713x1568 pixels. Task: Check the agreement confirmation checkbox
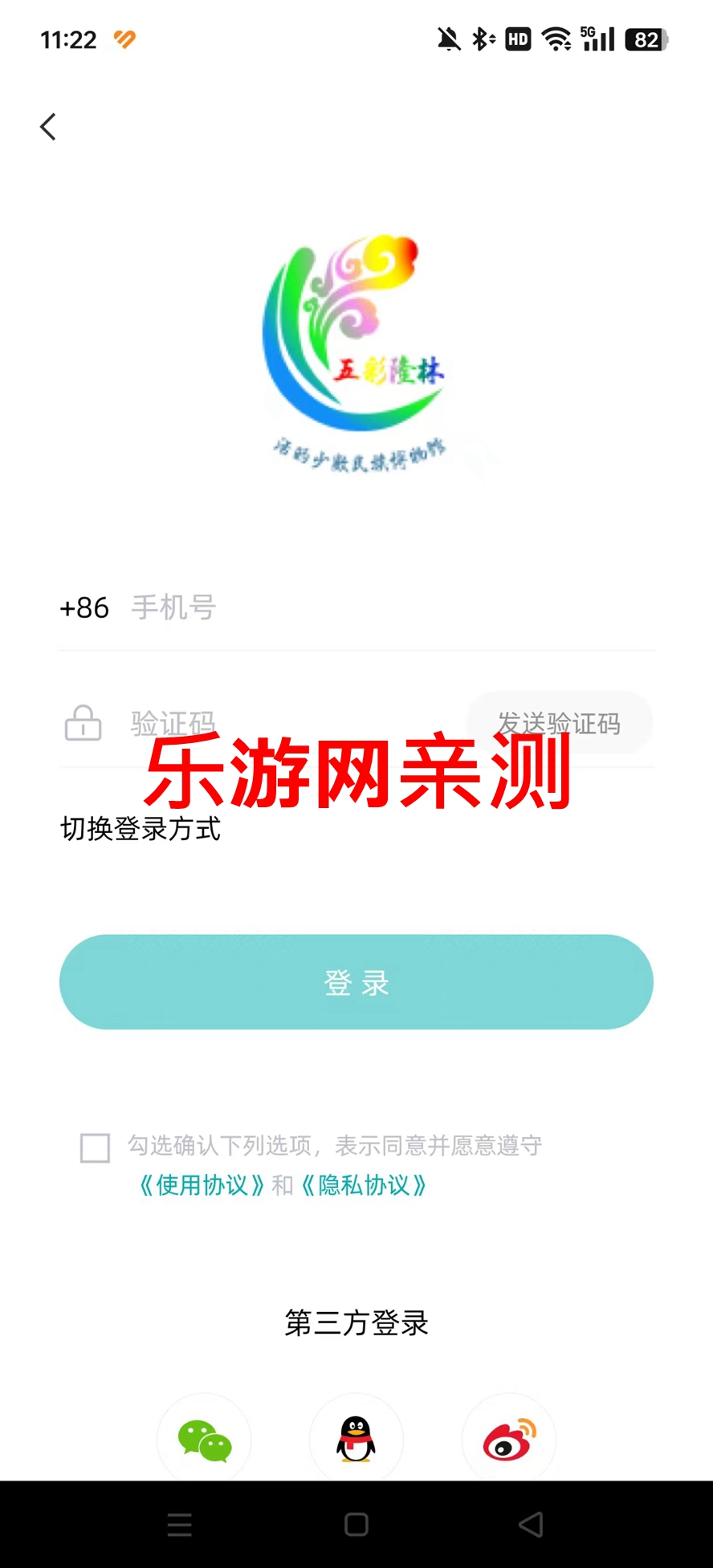tap(95, 1148)
